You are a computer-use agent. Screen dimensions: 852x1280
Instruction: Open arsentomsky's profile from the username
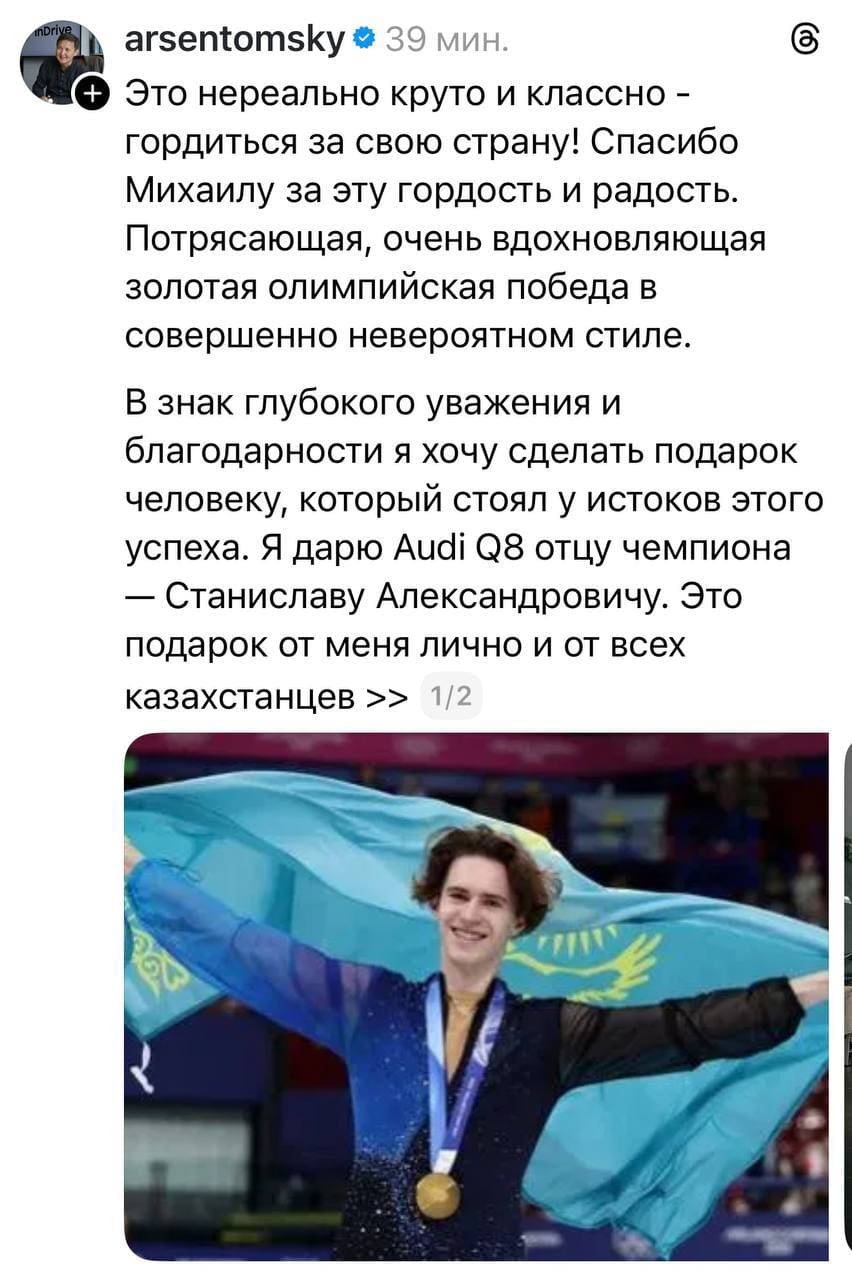pos(235,39)
